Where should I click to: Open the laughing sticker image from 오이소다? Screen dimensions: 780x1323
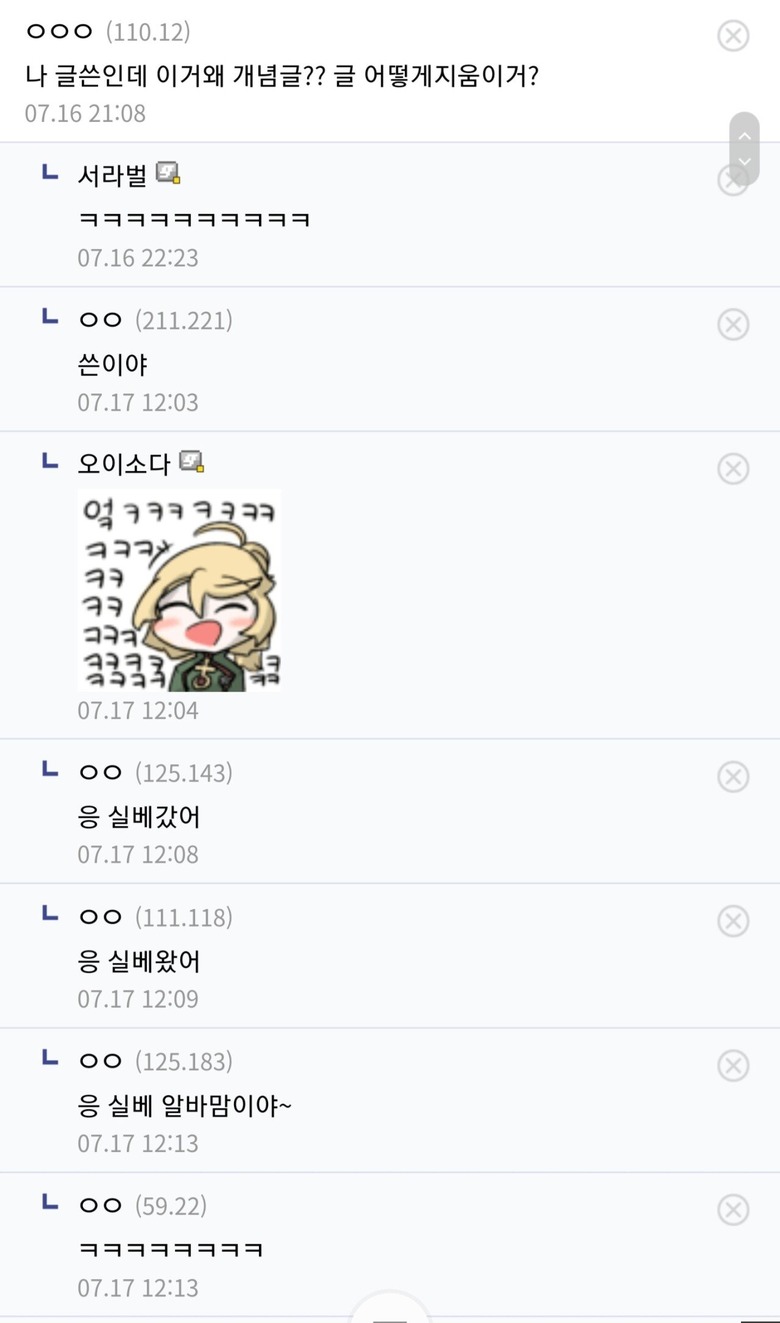[x=180, y=590]
